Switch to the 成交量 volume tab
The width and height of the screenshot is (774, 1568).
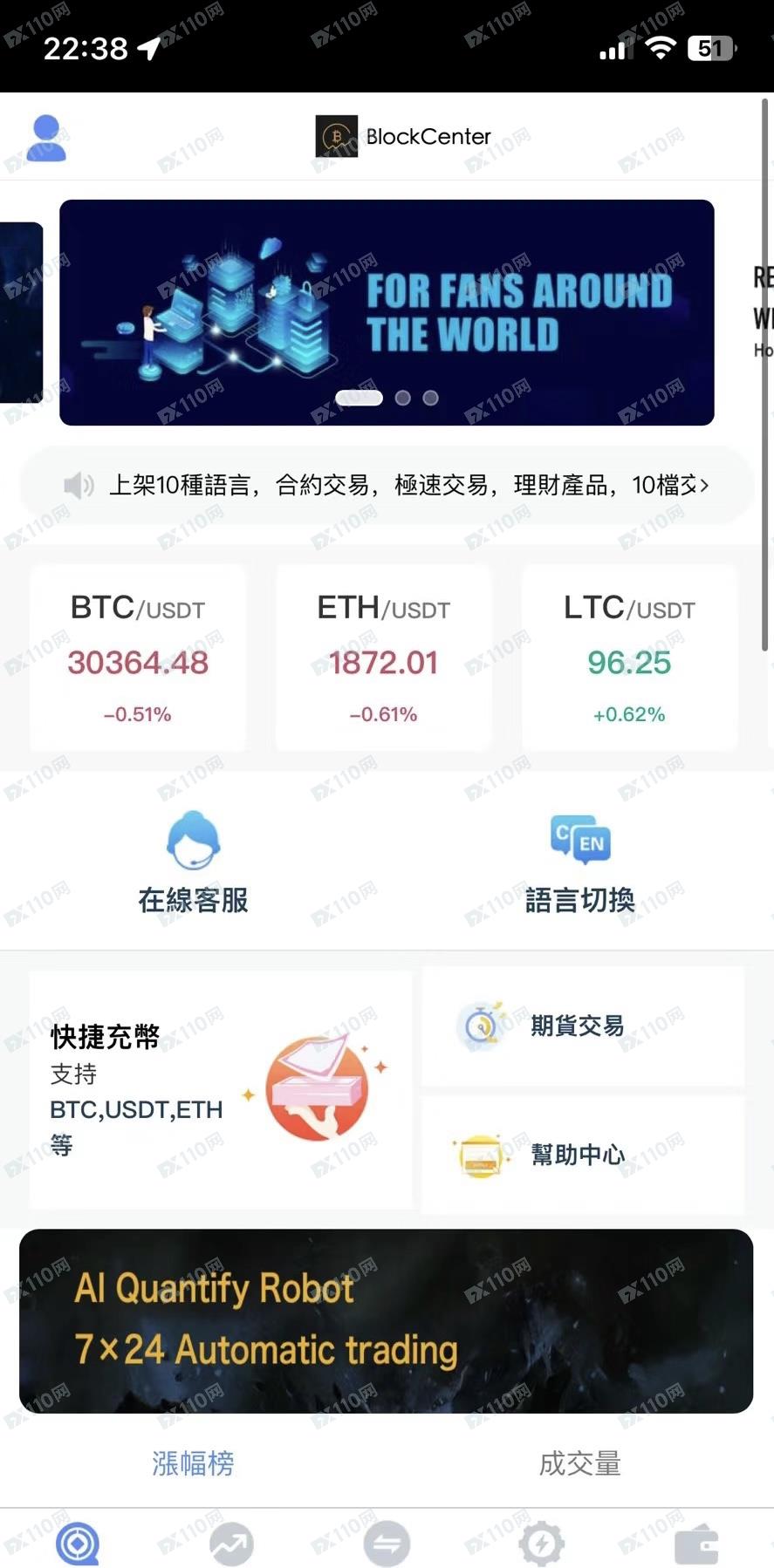580,1463
